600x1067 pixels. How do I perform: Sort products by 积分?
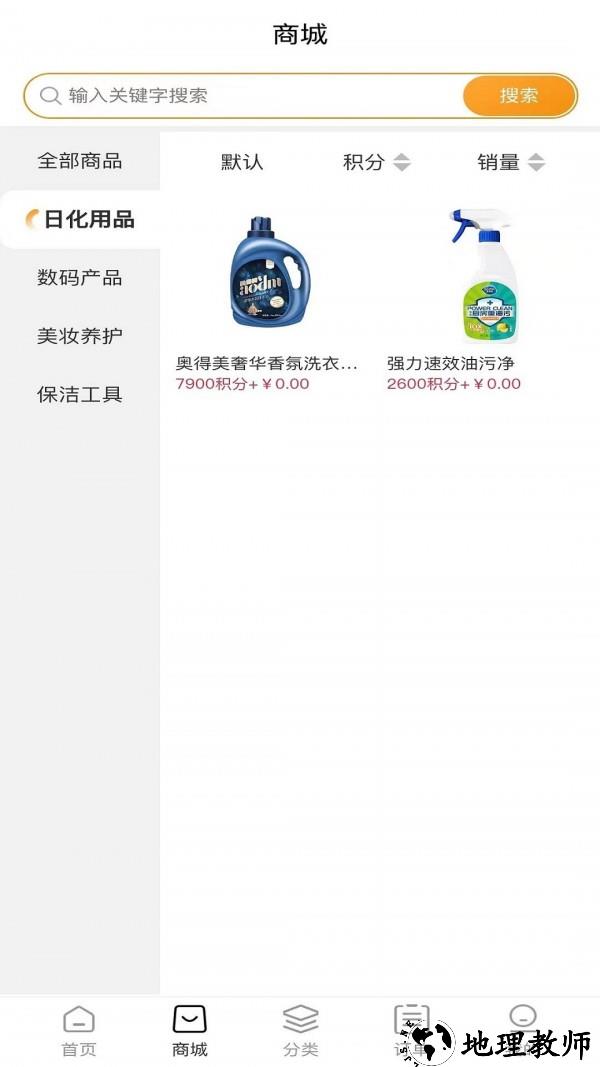376,162
